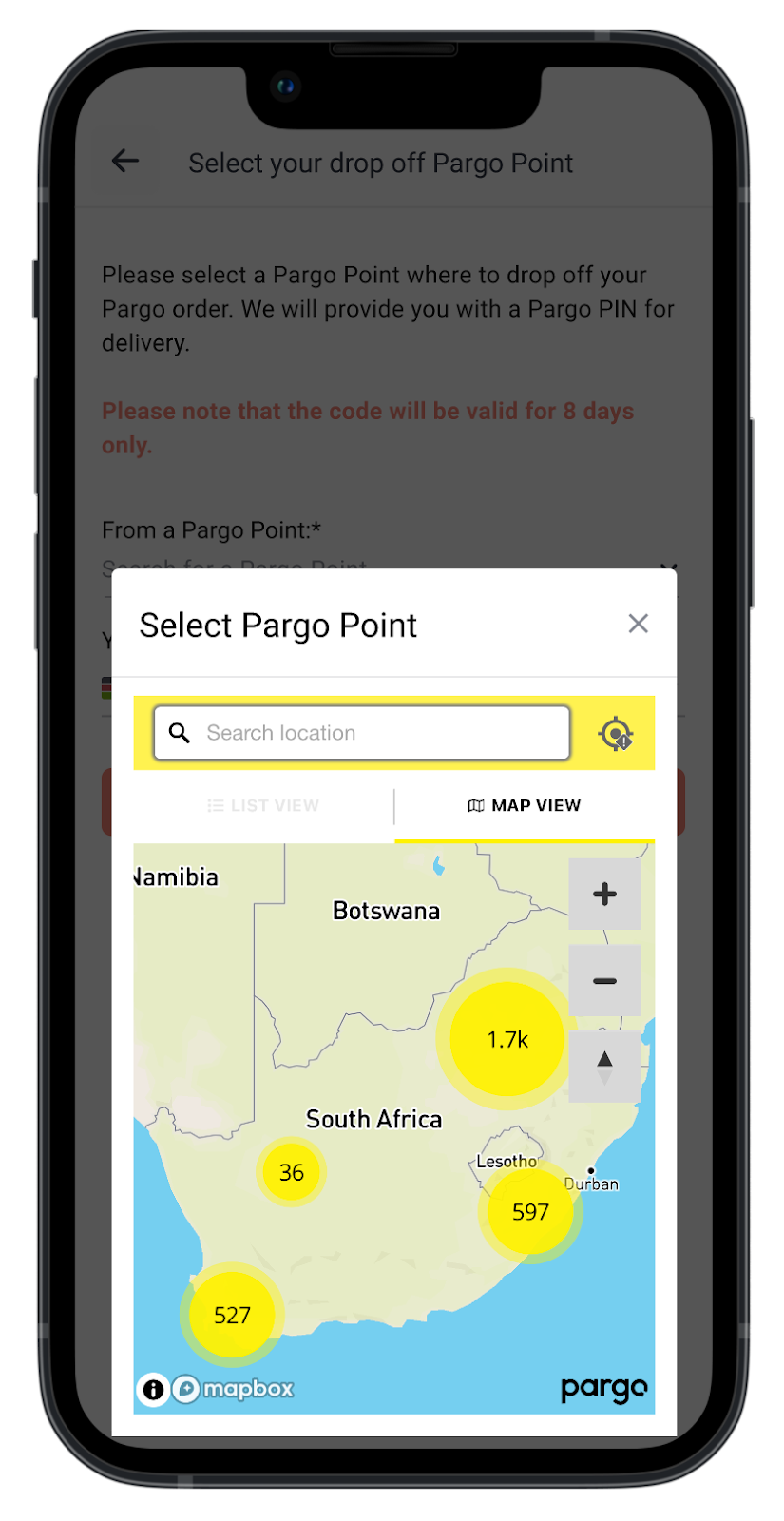Zoom in on the map
784x1521 pixels.
604,894
